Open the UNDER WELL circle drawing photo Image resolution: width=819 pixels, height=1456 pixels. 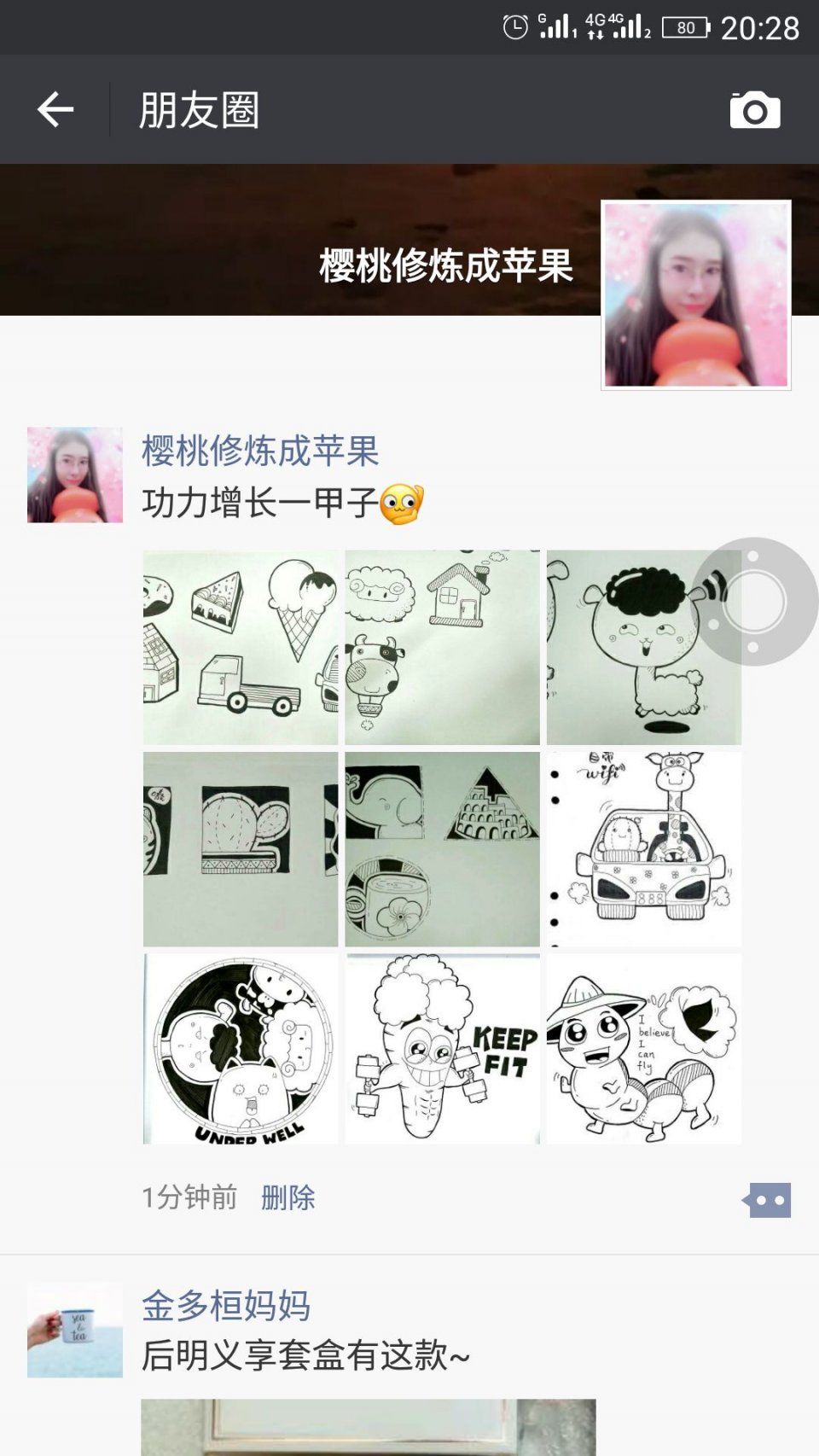point(241,1049)
